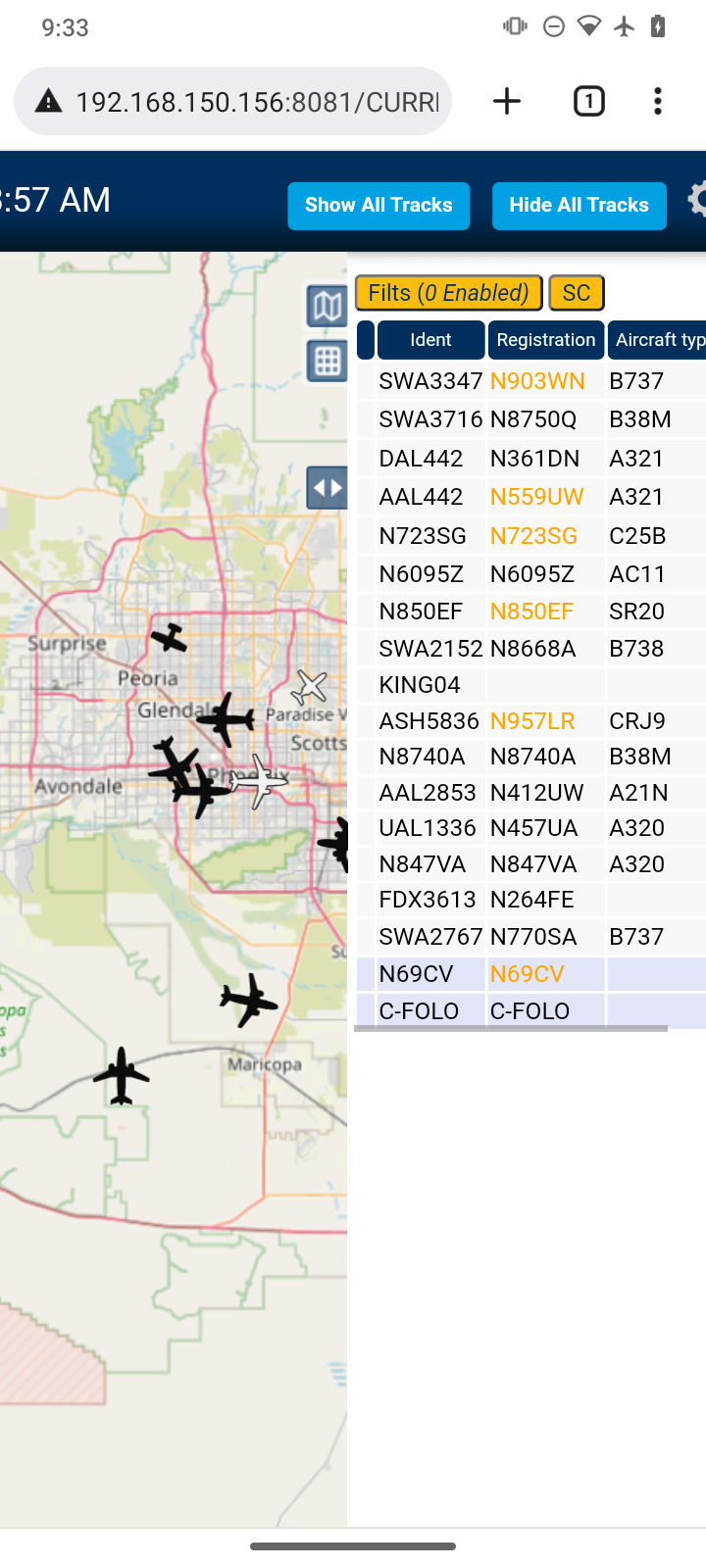This screenshot has width=706, height=1568.
Task: Open the tab switcher
Action: tap(588, 101)
